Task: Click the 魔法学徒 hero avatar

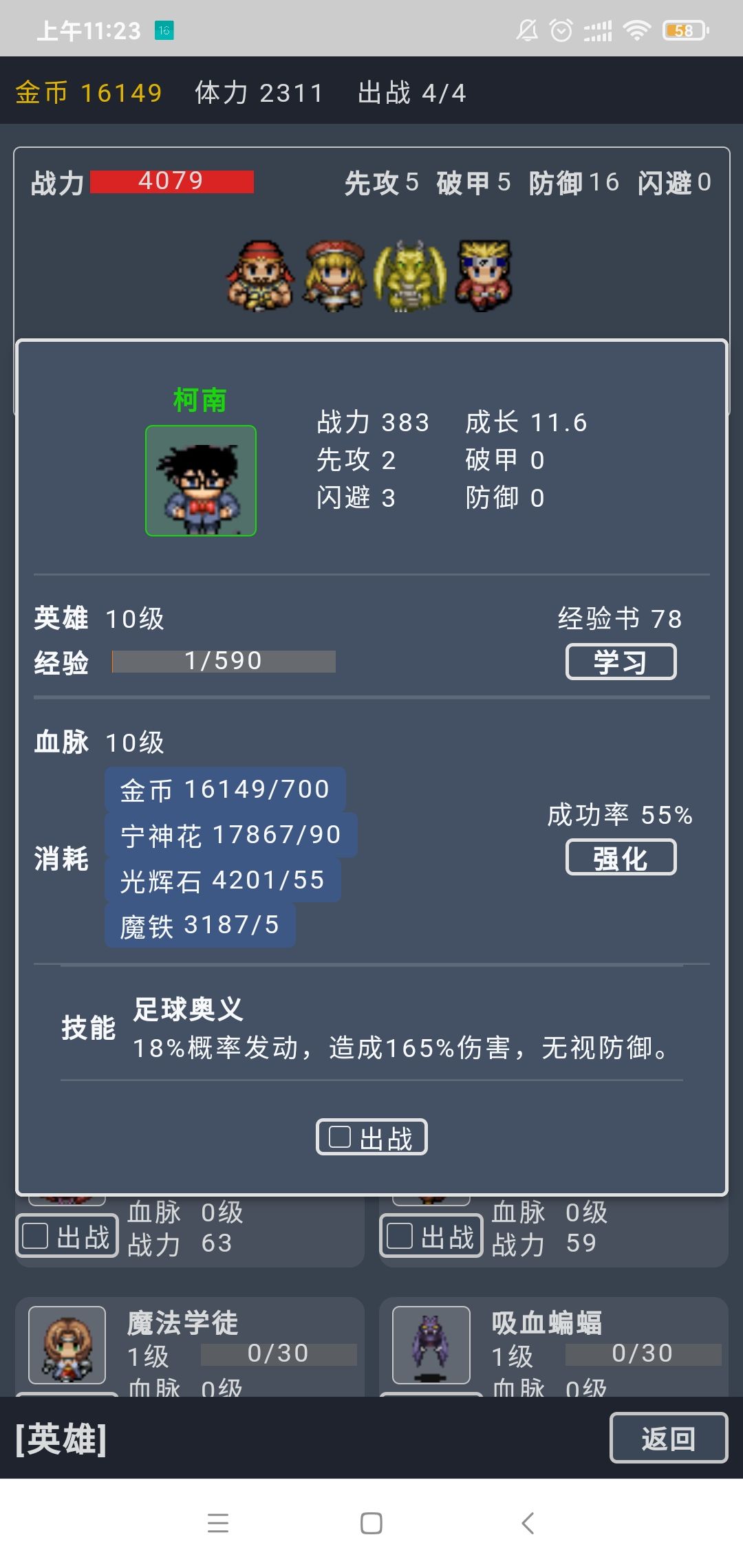Action: tap(65, 1346)
